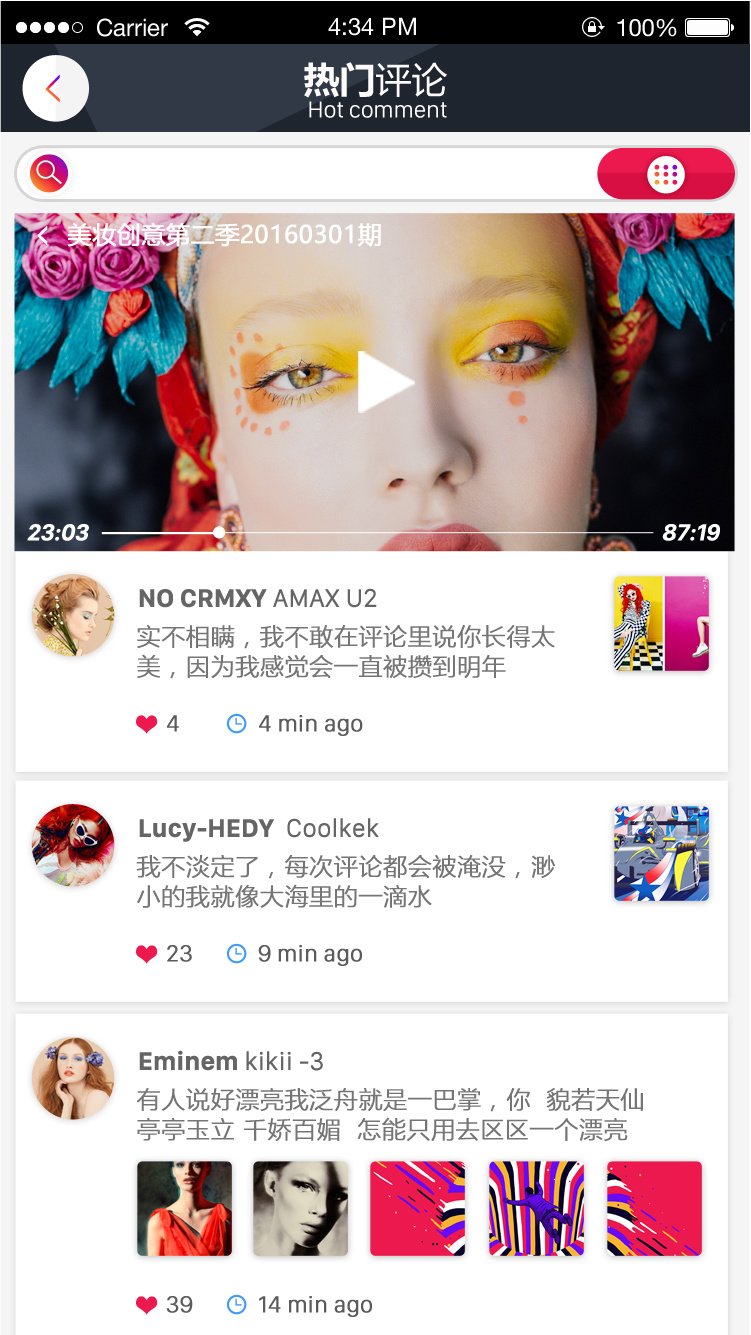
Task: Open the black-and-white portrait in Eminem's comment
Action: [x=301, y=1208]
